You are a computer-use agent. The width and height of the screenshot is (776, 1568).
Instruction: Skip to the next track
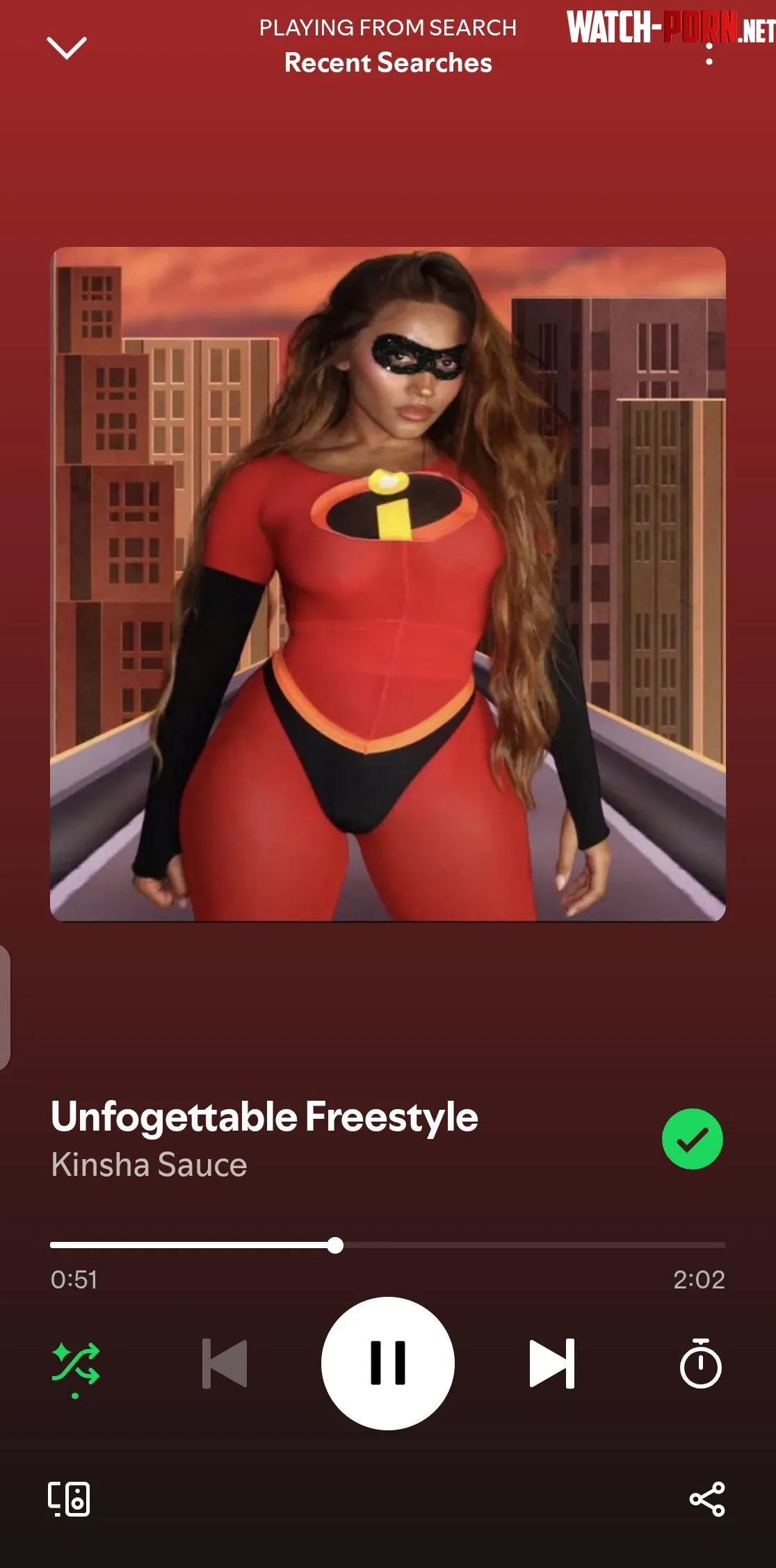551,1363
